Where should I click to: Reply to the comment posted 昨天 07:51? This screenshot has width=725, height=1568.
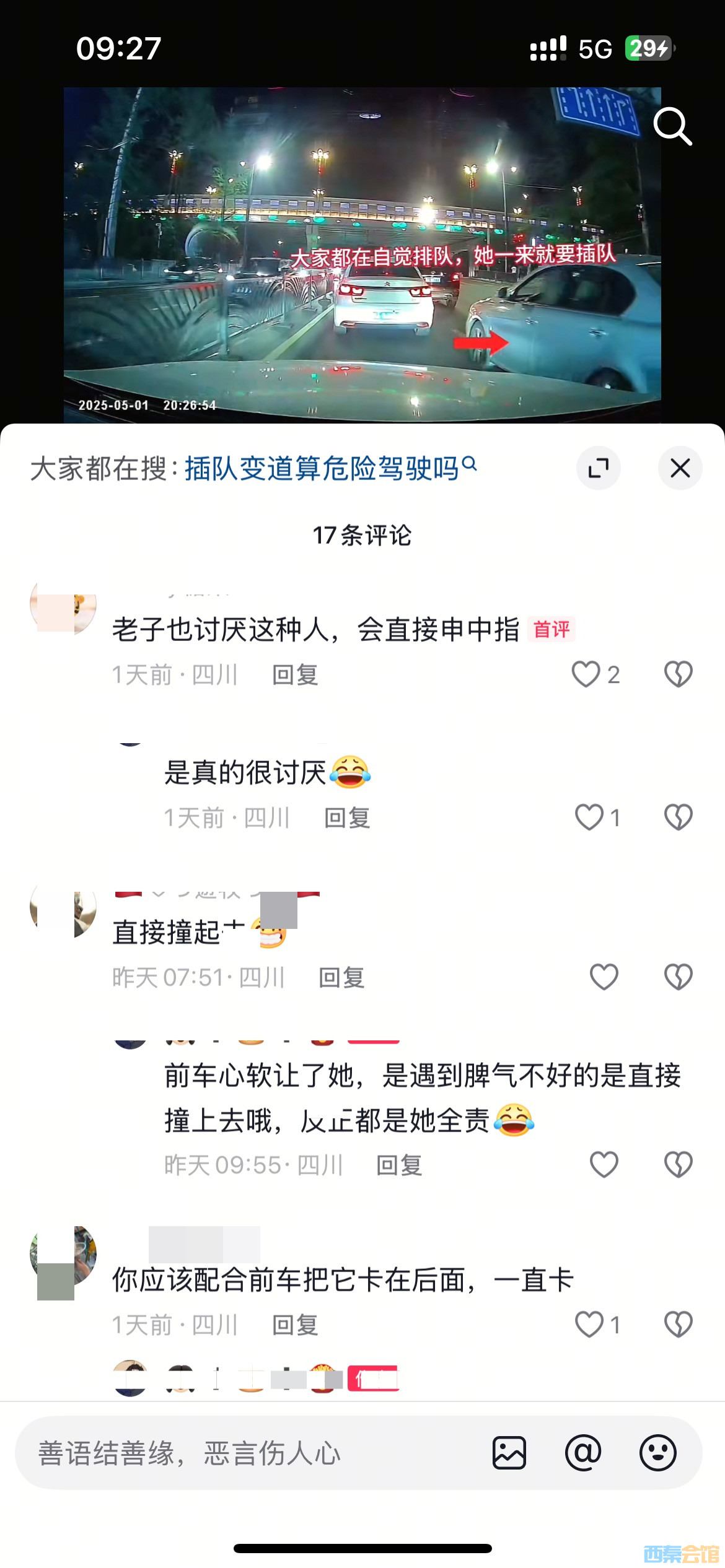point(341,978)
